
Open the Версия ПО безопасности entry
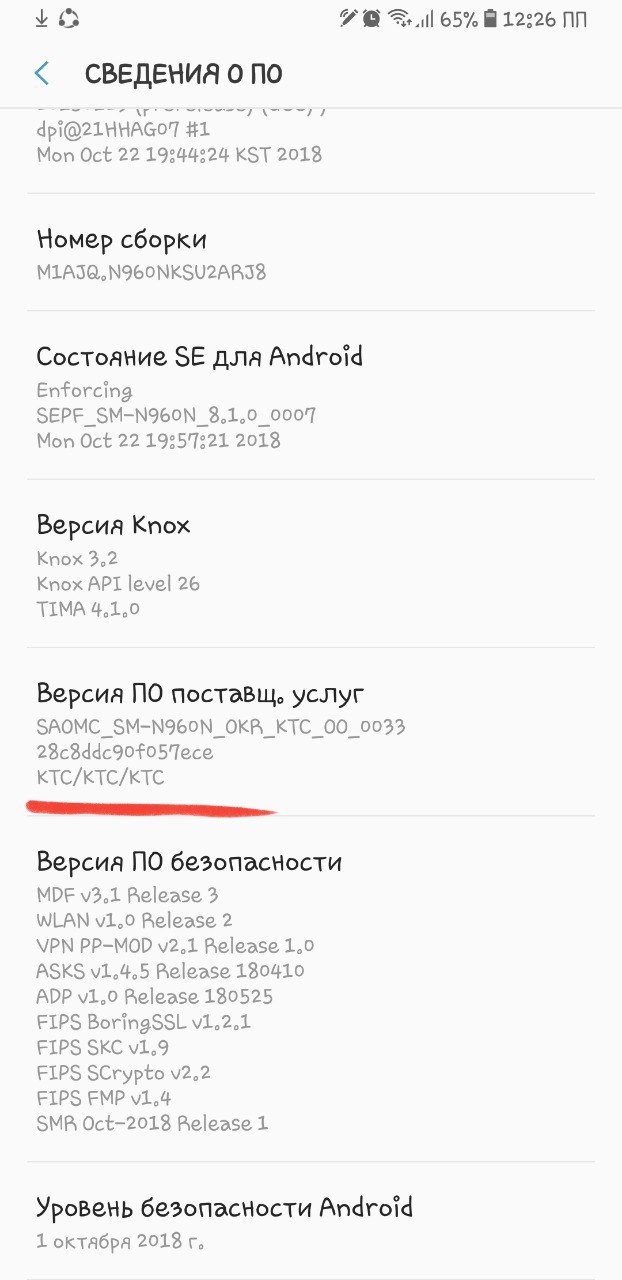click(x=311, y=988)
